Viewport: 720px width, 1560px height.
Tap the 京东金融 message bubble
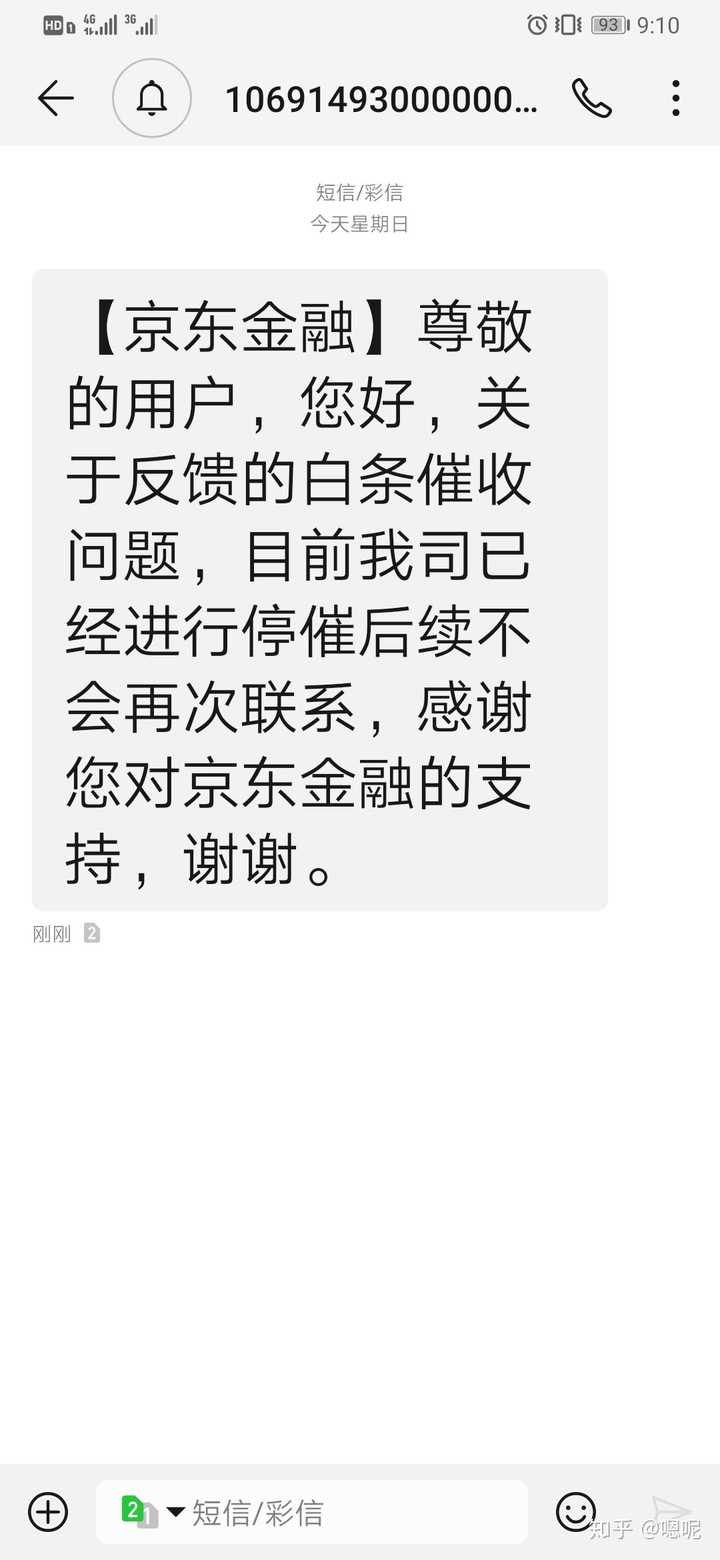[x=320, y=590]
